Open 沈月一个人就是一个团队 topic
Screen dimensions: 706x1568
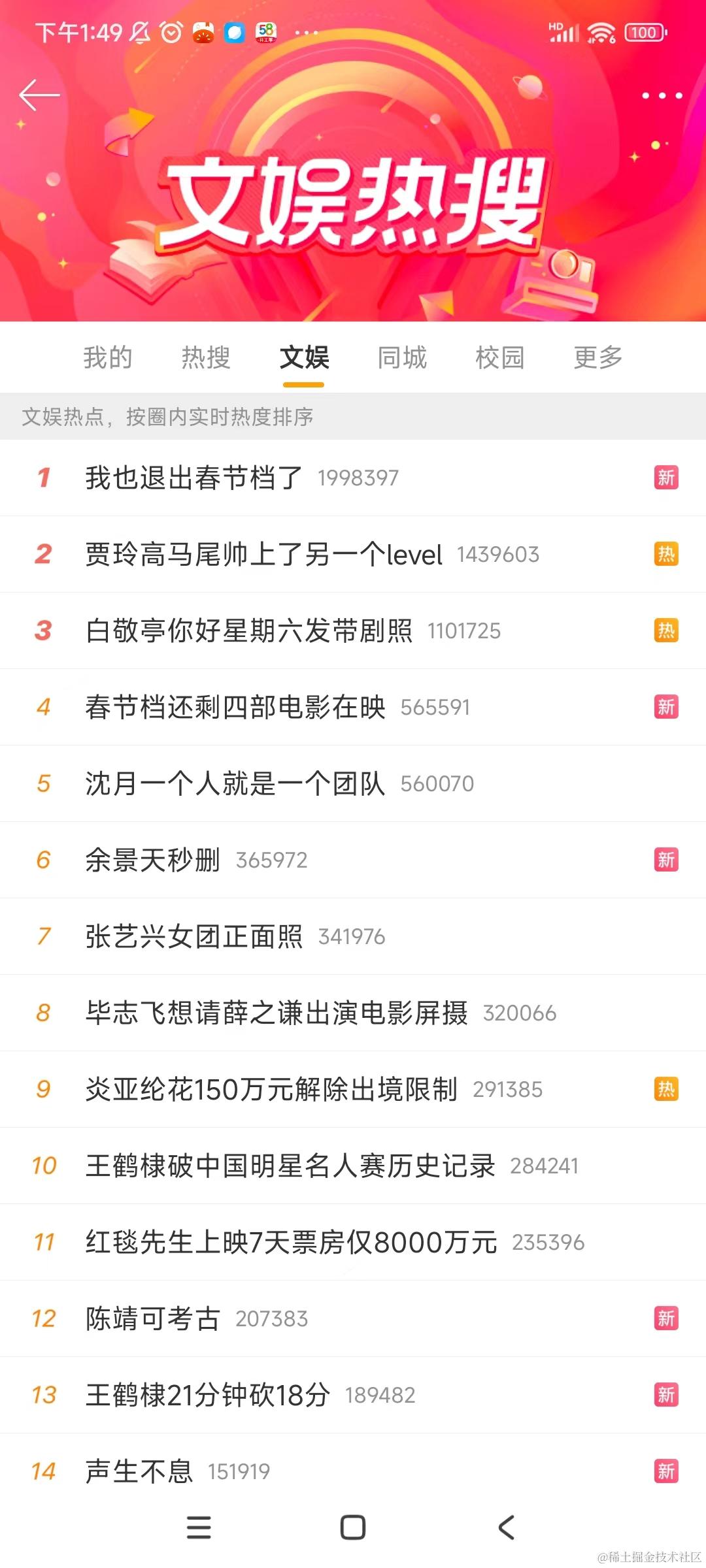tap(235, 784)
